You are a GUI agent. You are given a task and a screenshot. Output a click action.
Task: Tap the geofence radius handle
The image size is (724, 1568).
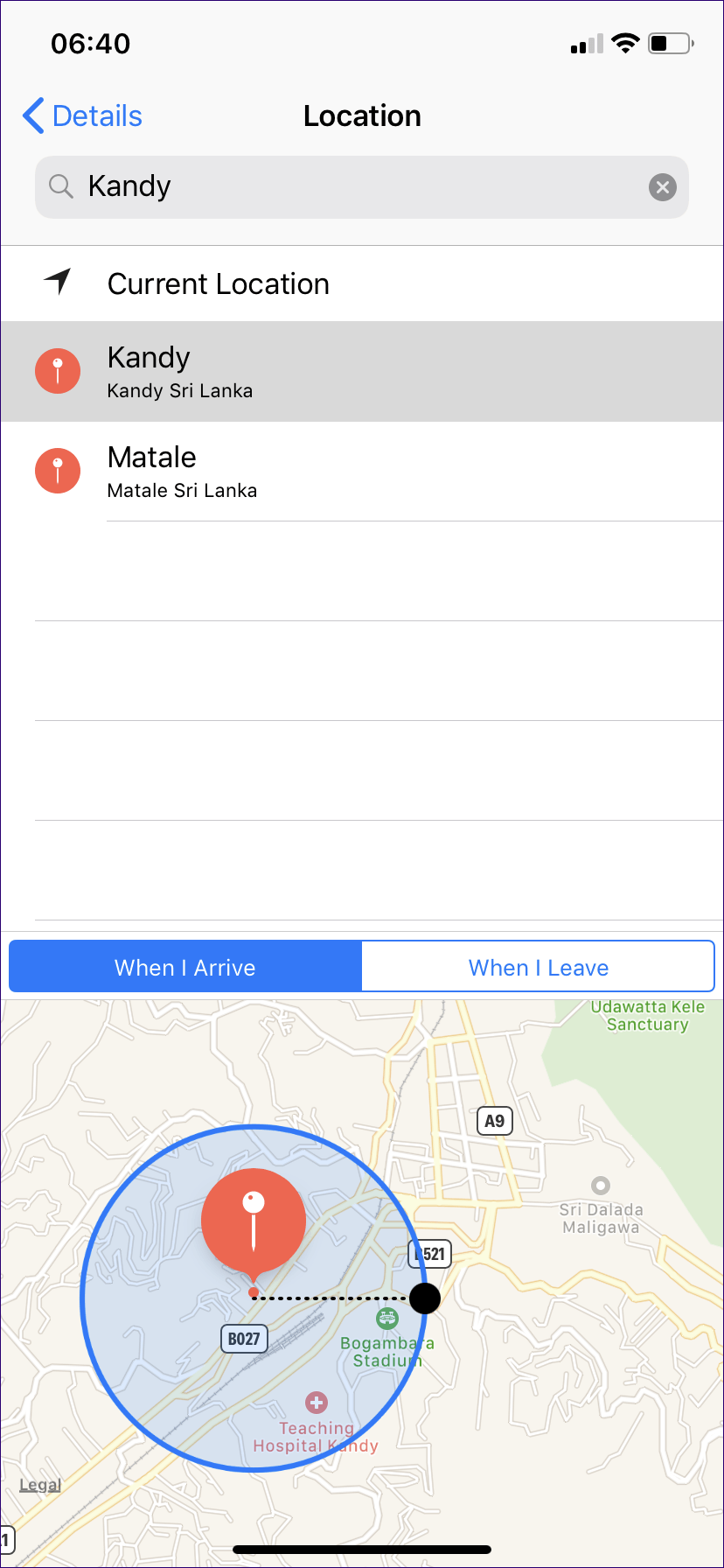[425, 1298]
